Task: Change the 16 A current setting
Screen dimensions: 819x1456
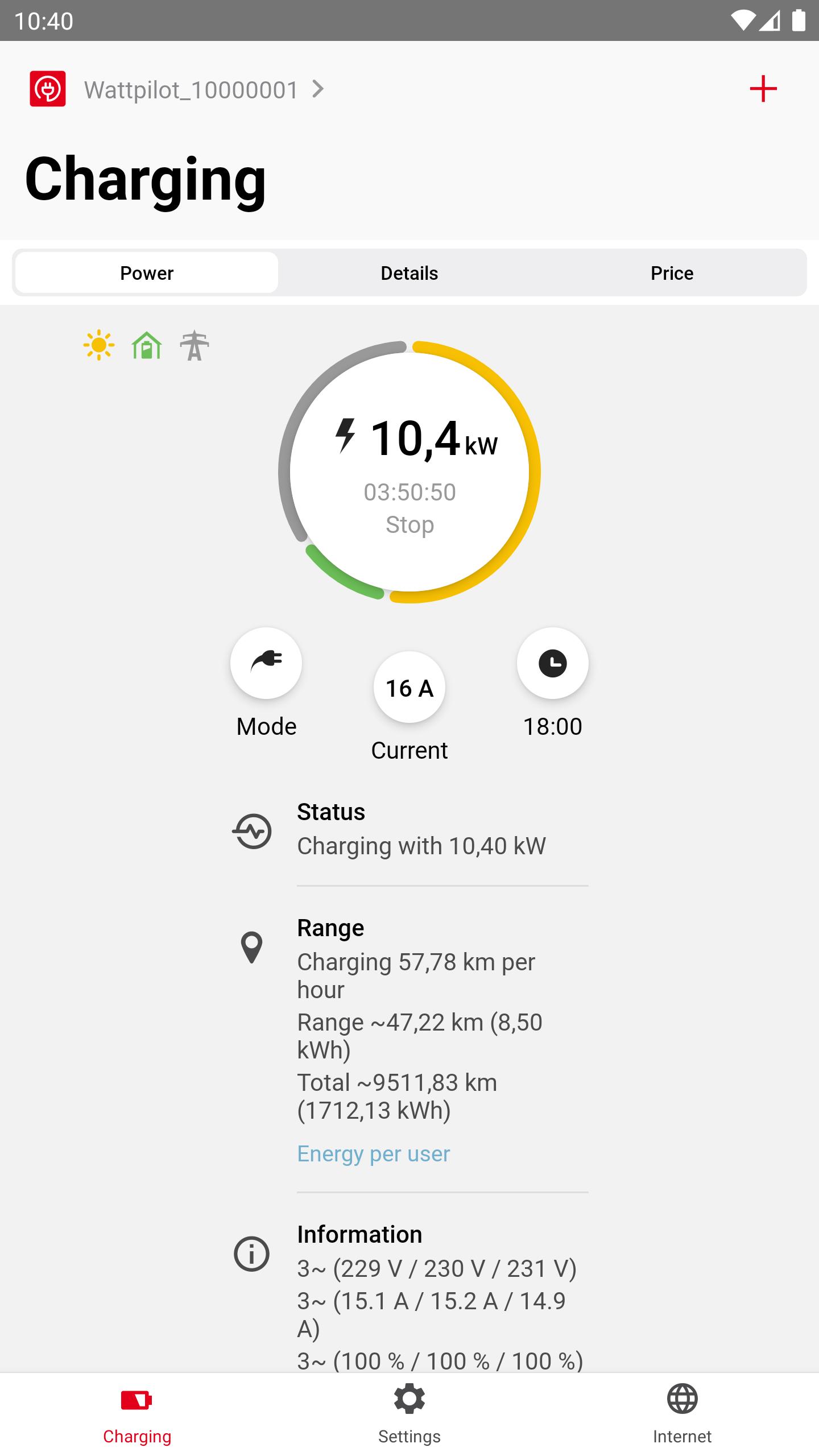Action: click(409, 688)
